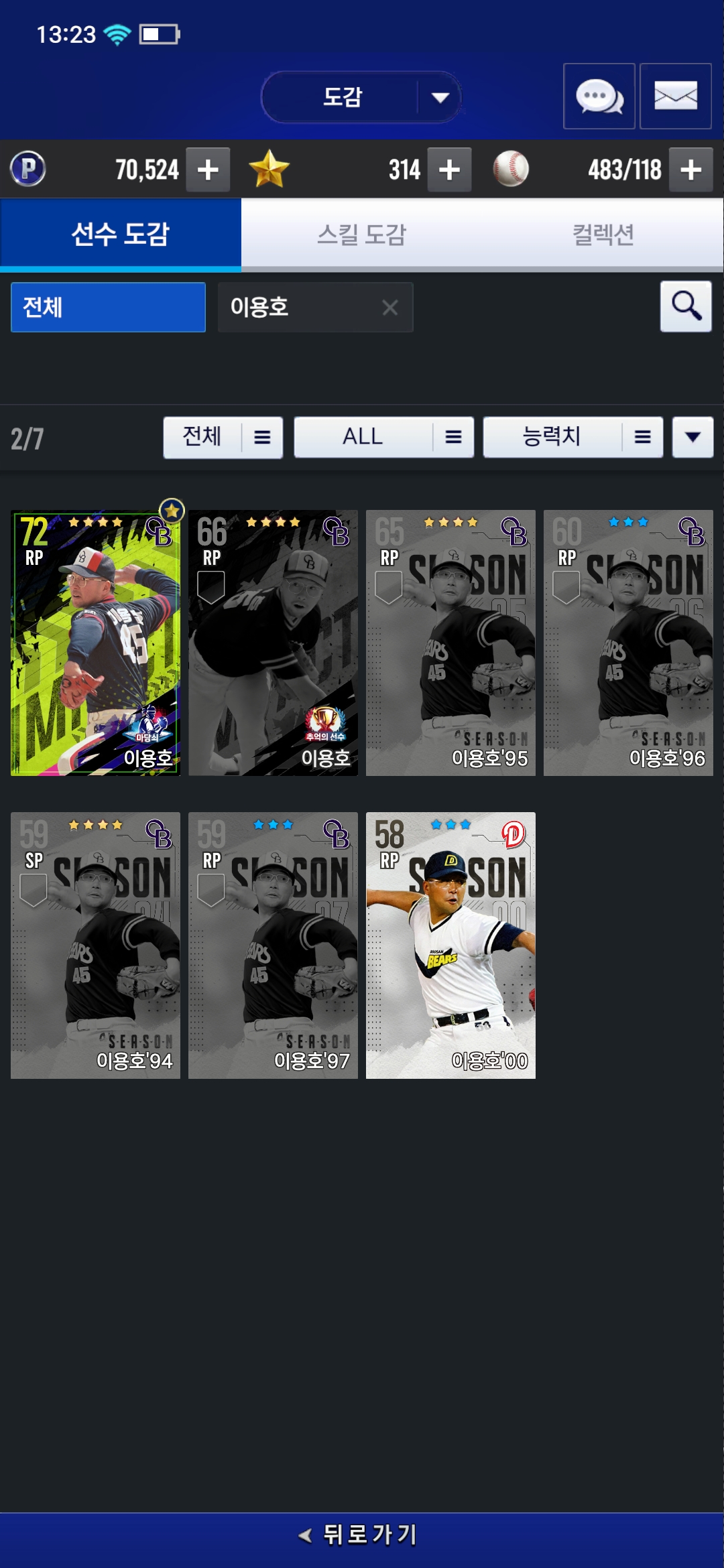Viewport: 724px width, 1568px height.
Task: Switch to the 스킬 도감 tab
Action: [x=361, y=235]
